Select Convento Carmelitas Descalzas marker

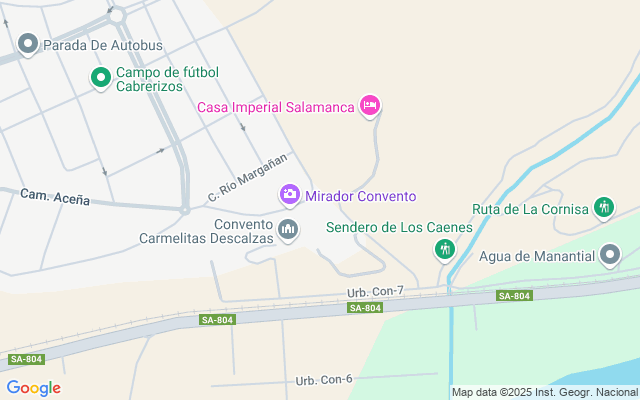[x=288, y=230]
